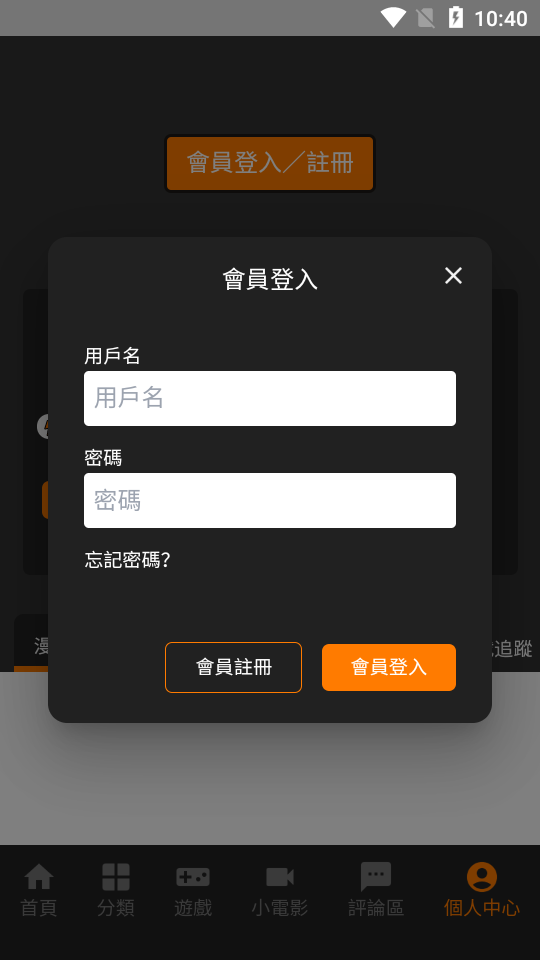Switch to the 分類 tab
Image resolution: width=540 pixels, height=960 pixels.
[x=116, y=890]
